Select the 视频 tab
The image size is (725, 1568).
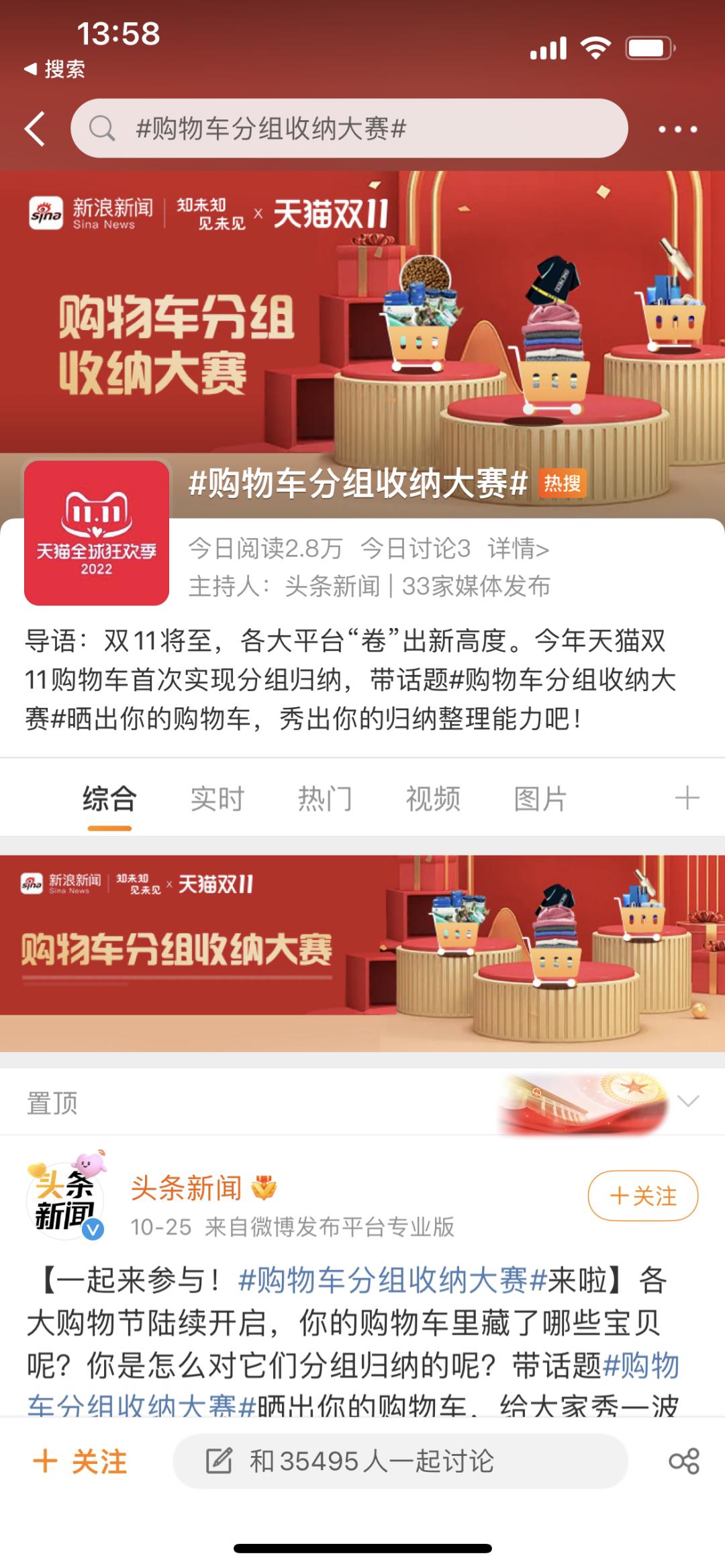433,798
